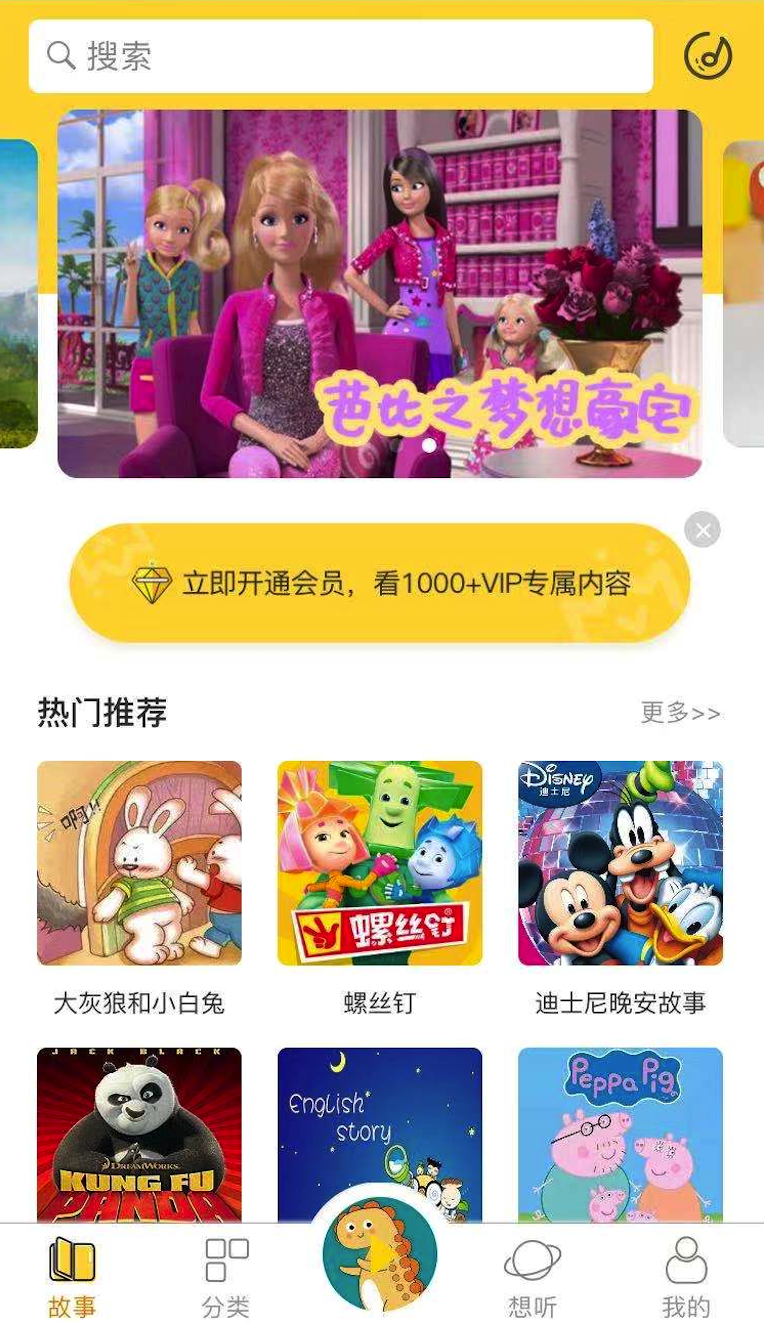Tap the dinosaur play button
Viewport: 764px width, 1322px height.
380,1254
